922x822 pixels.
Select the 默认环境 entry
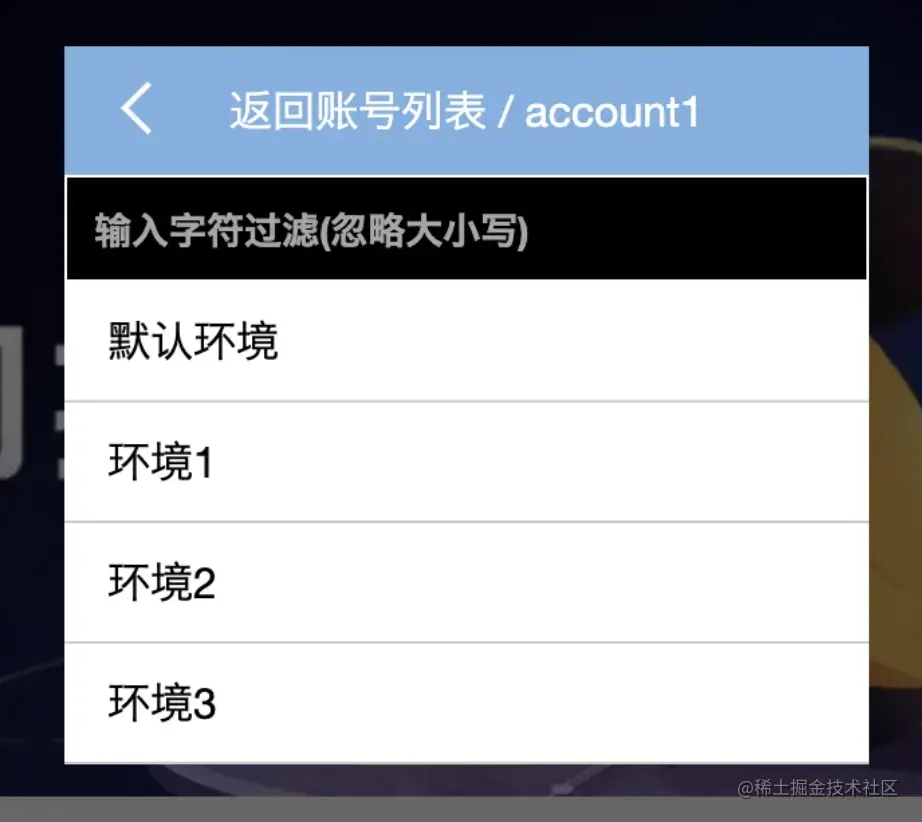pos(466,342)
